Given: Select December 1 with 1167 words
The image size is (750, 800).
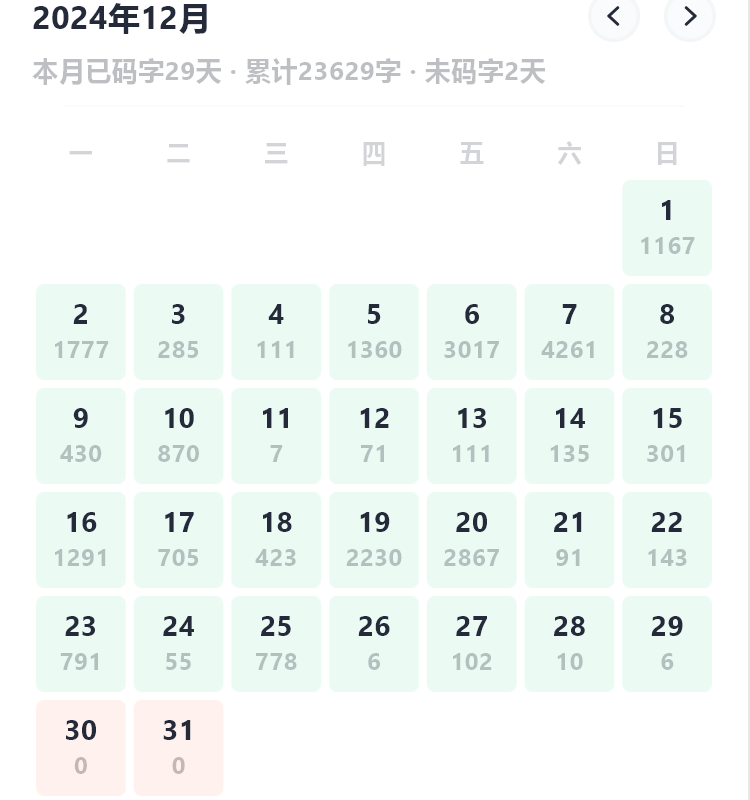Looking at the screenshot, I should 667,227.
